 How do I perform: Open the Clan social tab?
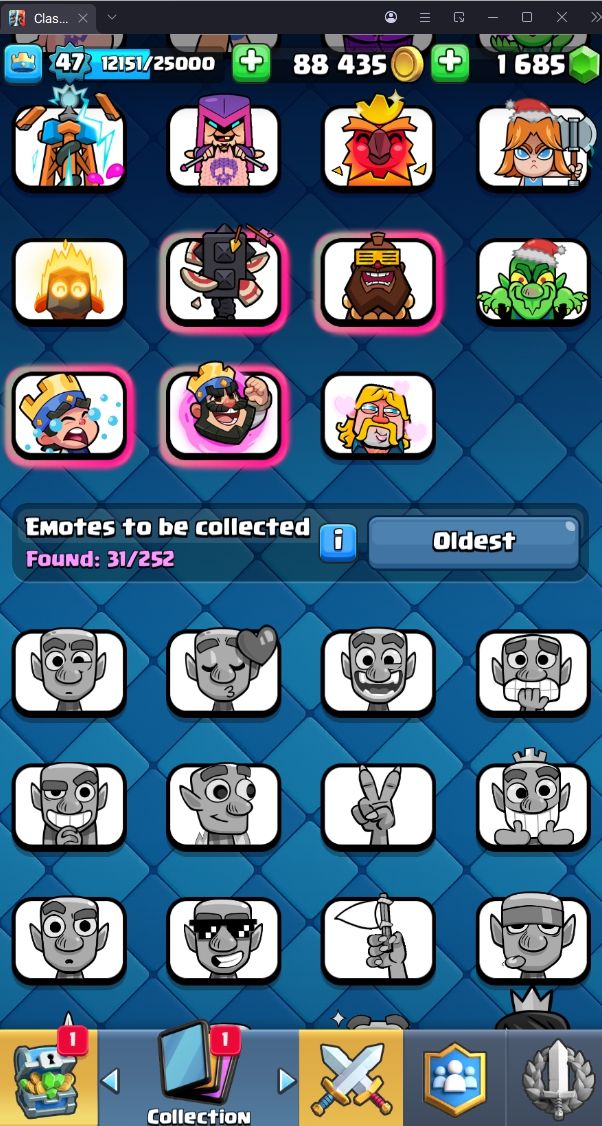point(455,1078)
